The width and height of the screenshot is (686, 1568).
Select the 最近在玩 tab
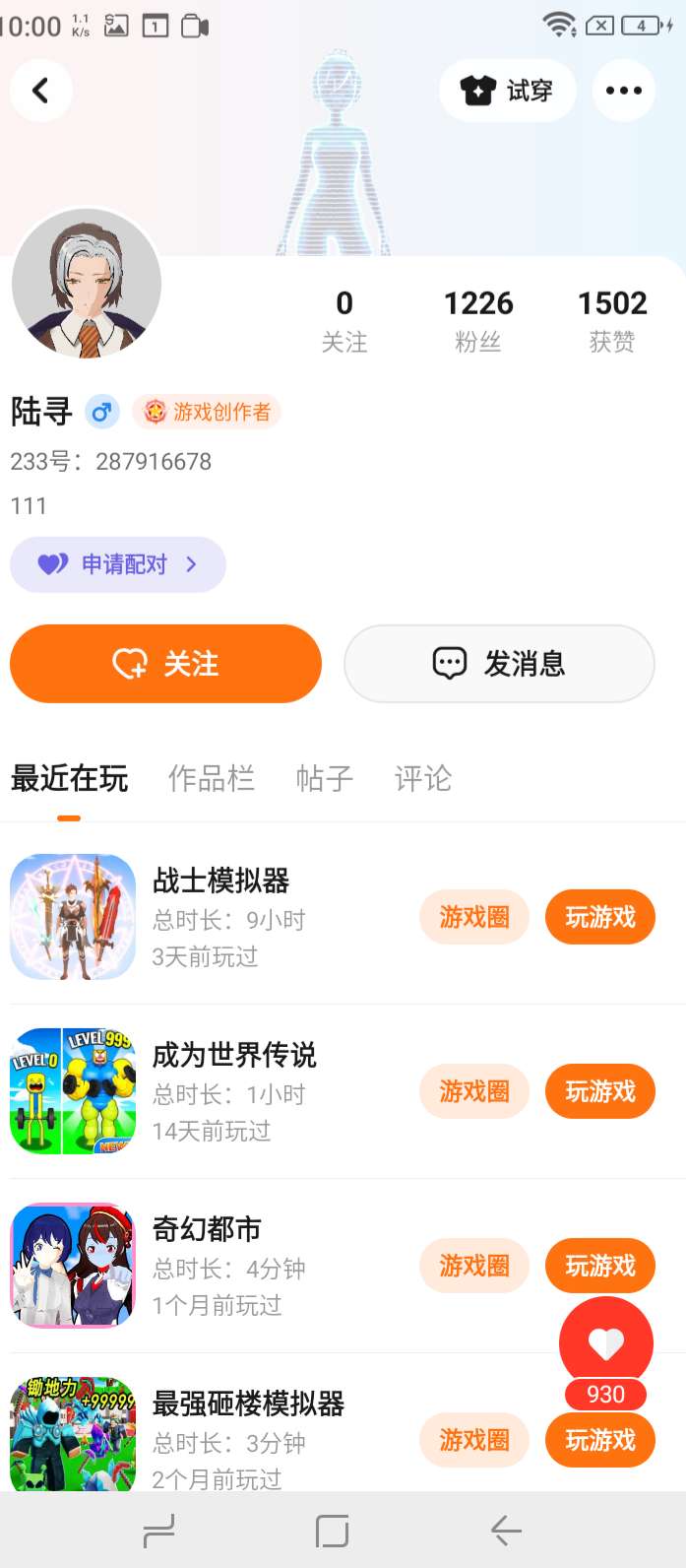click(x=69, y=778)
